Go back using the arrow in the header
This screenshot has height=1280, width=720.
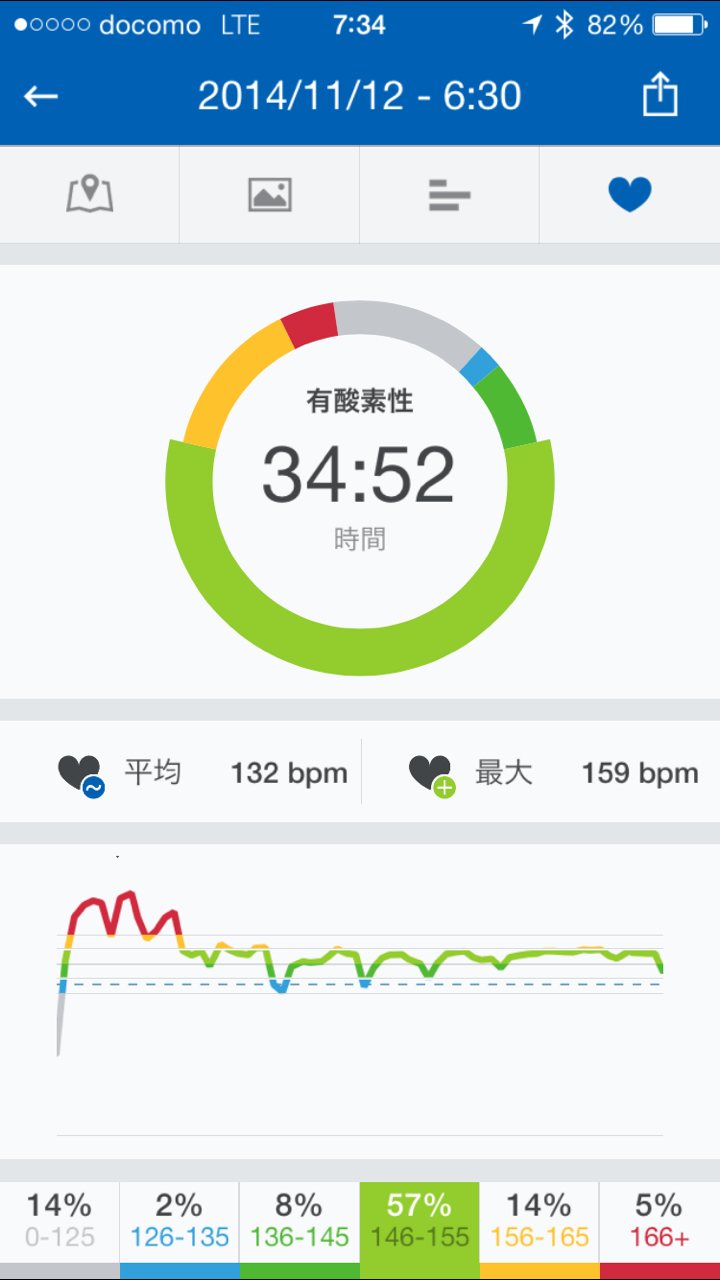tap(41, 96)
